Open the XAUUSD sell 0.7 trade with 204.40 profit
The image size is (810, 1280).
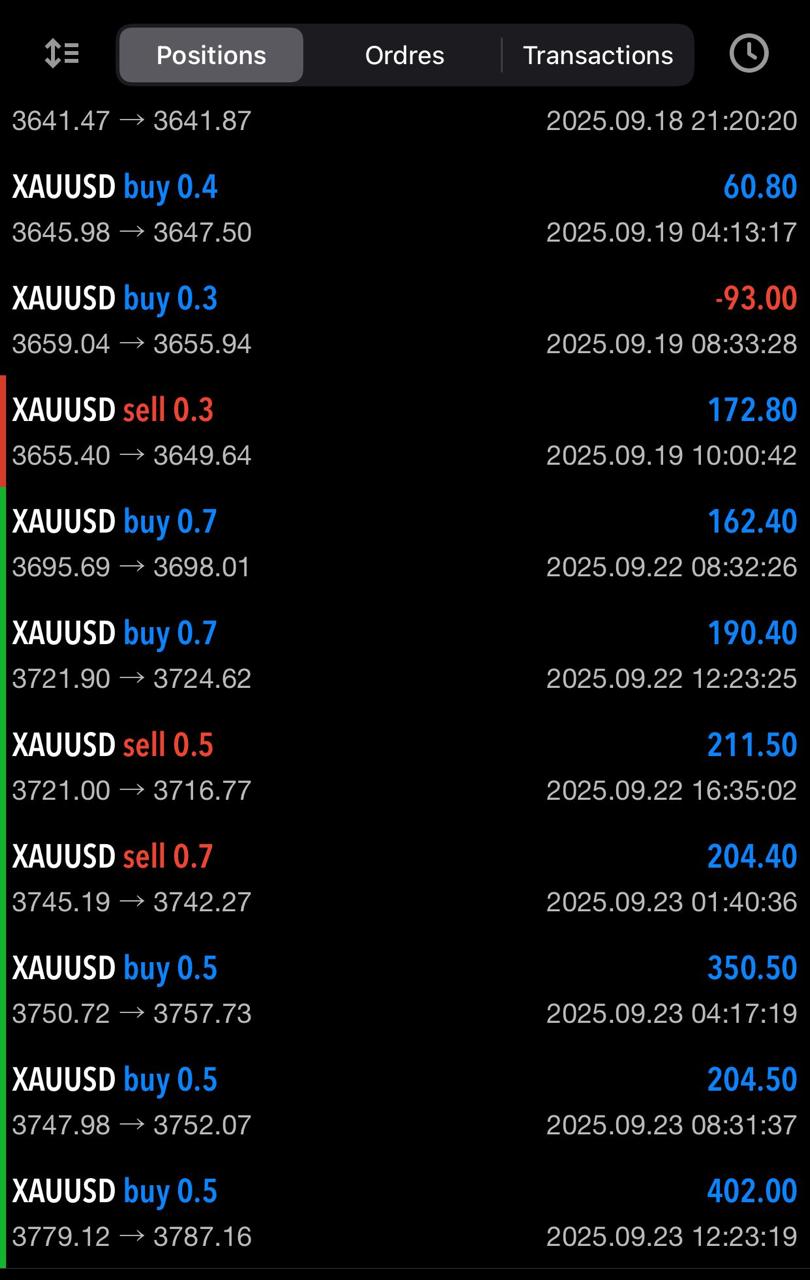pyautogui.click(x=405, y=878)
